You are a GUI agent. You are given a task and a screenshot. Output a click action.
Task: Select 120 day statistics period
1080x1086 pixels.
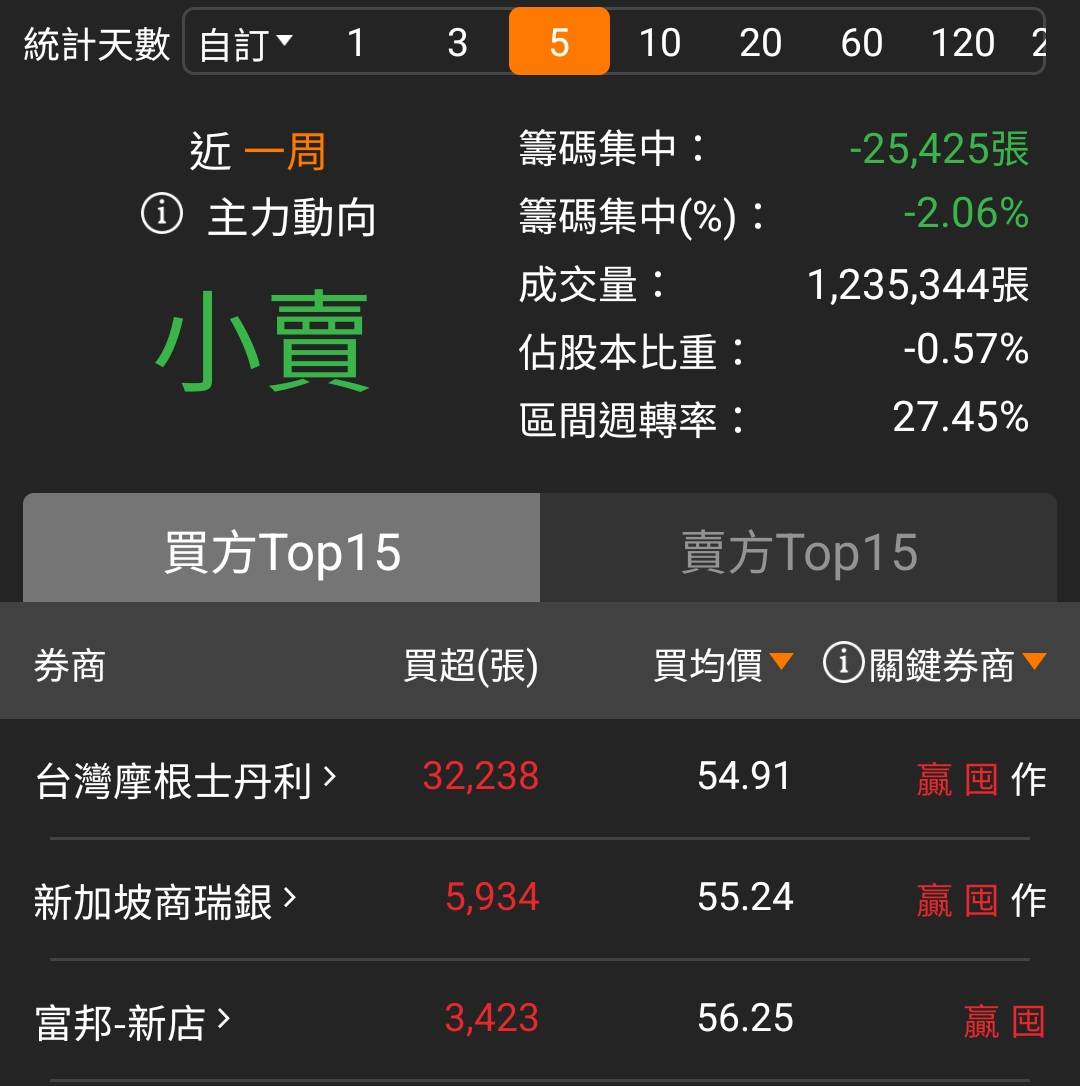[x=962, y=43]
